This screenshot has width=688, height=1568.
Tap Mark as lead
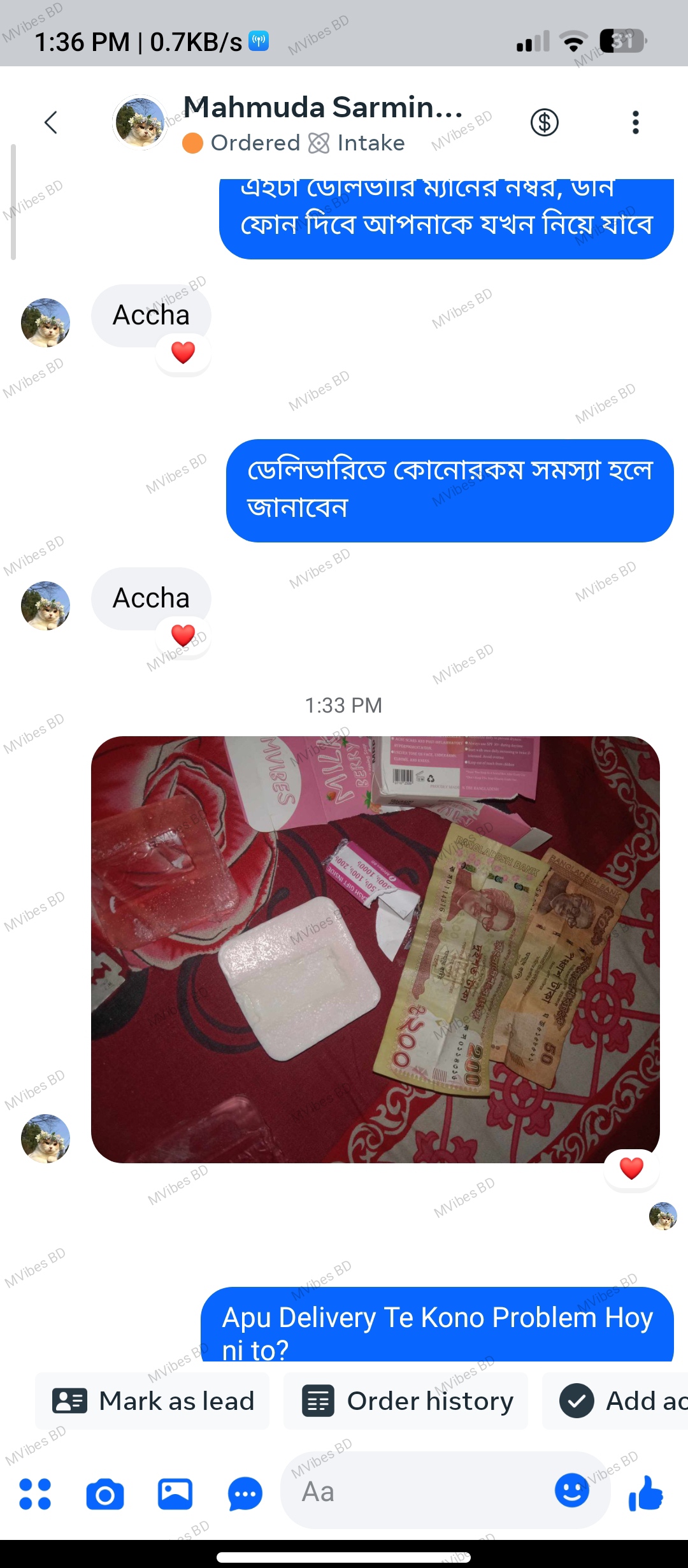pos(153,1401)
